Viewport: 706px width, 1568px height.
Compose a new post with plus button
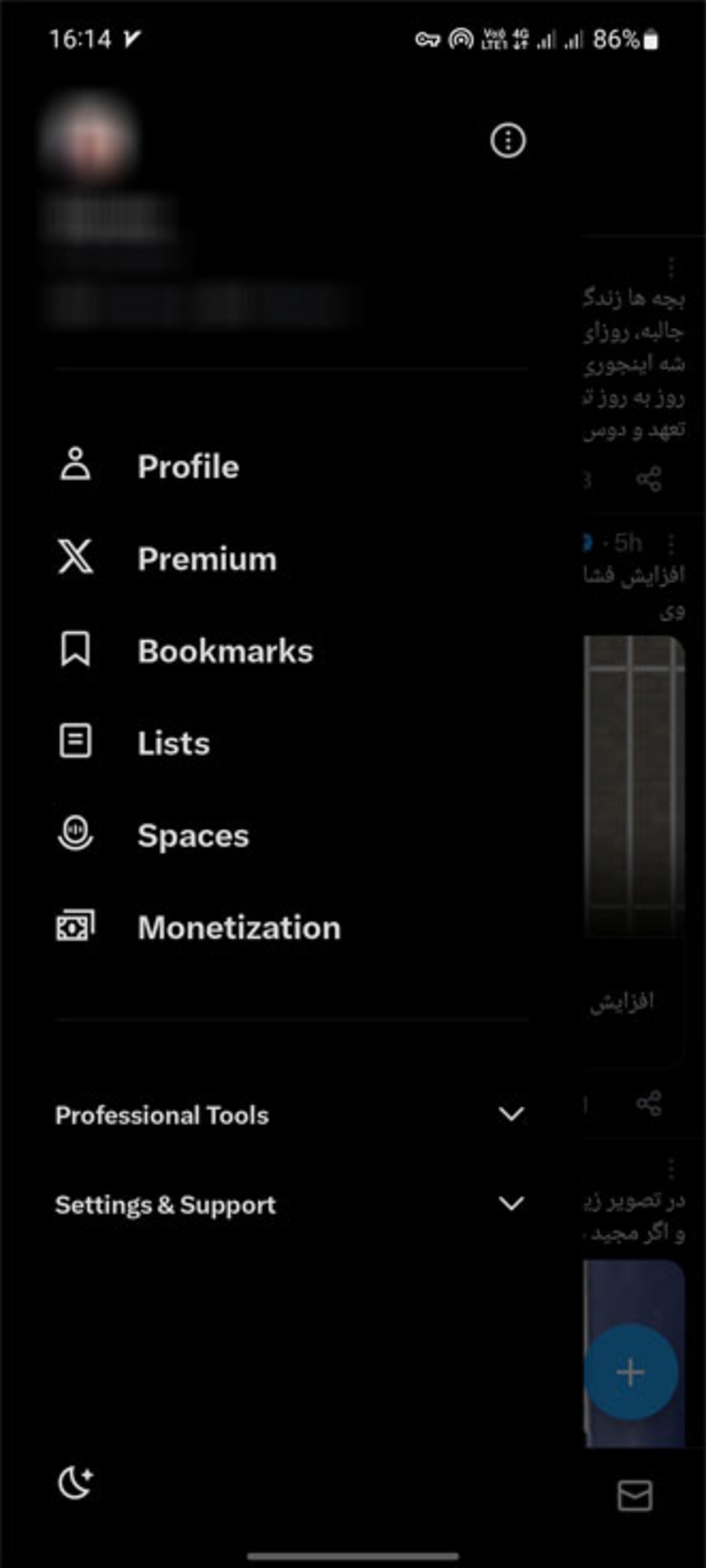[x=631, y=1372]
